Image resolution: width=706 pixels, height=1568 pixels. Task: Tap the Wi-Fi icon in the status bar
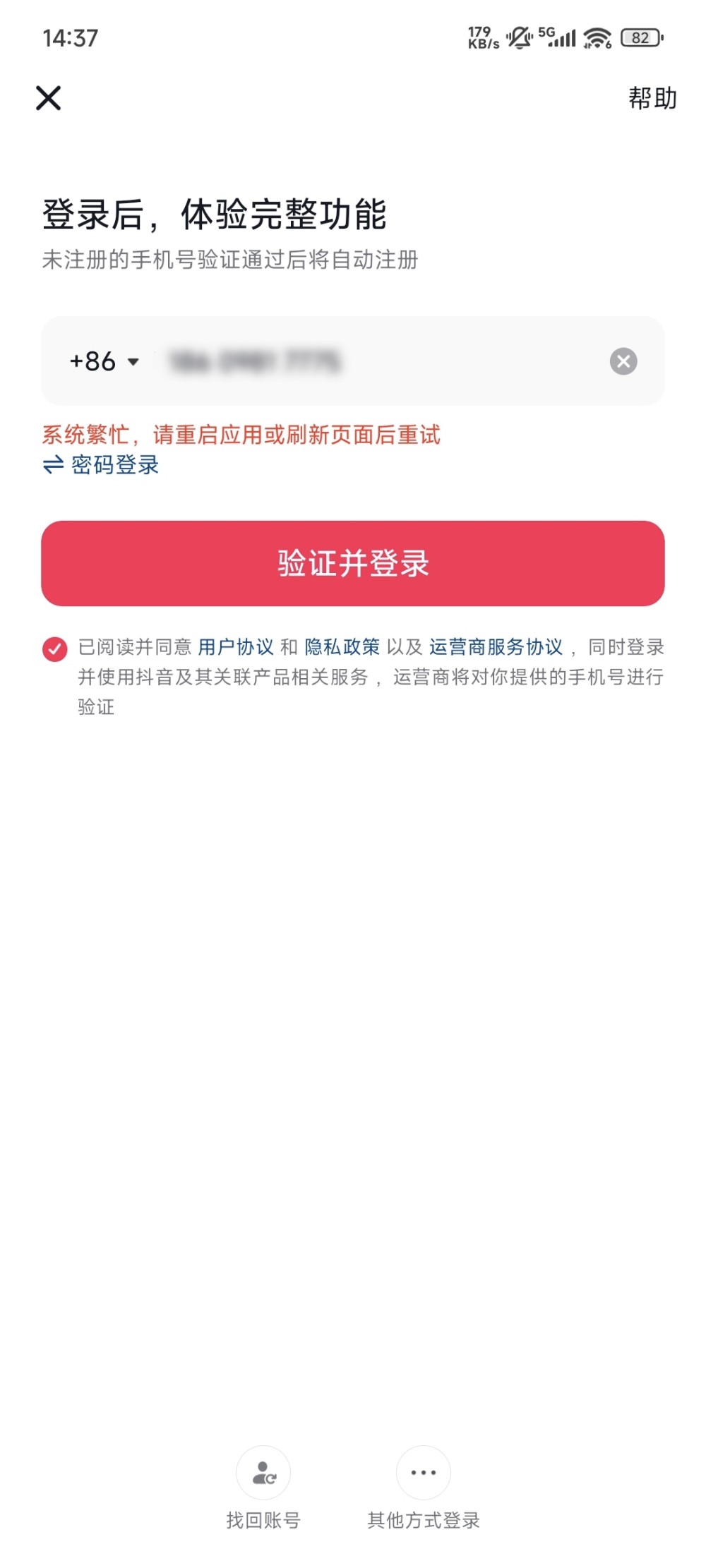[x=597, y=37]
